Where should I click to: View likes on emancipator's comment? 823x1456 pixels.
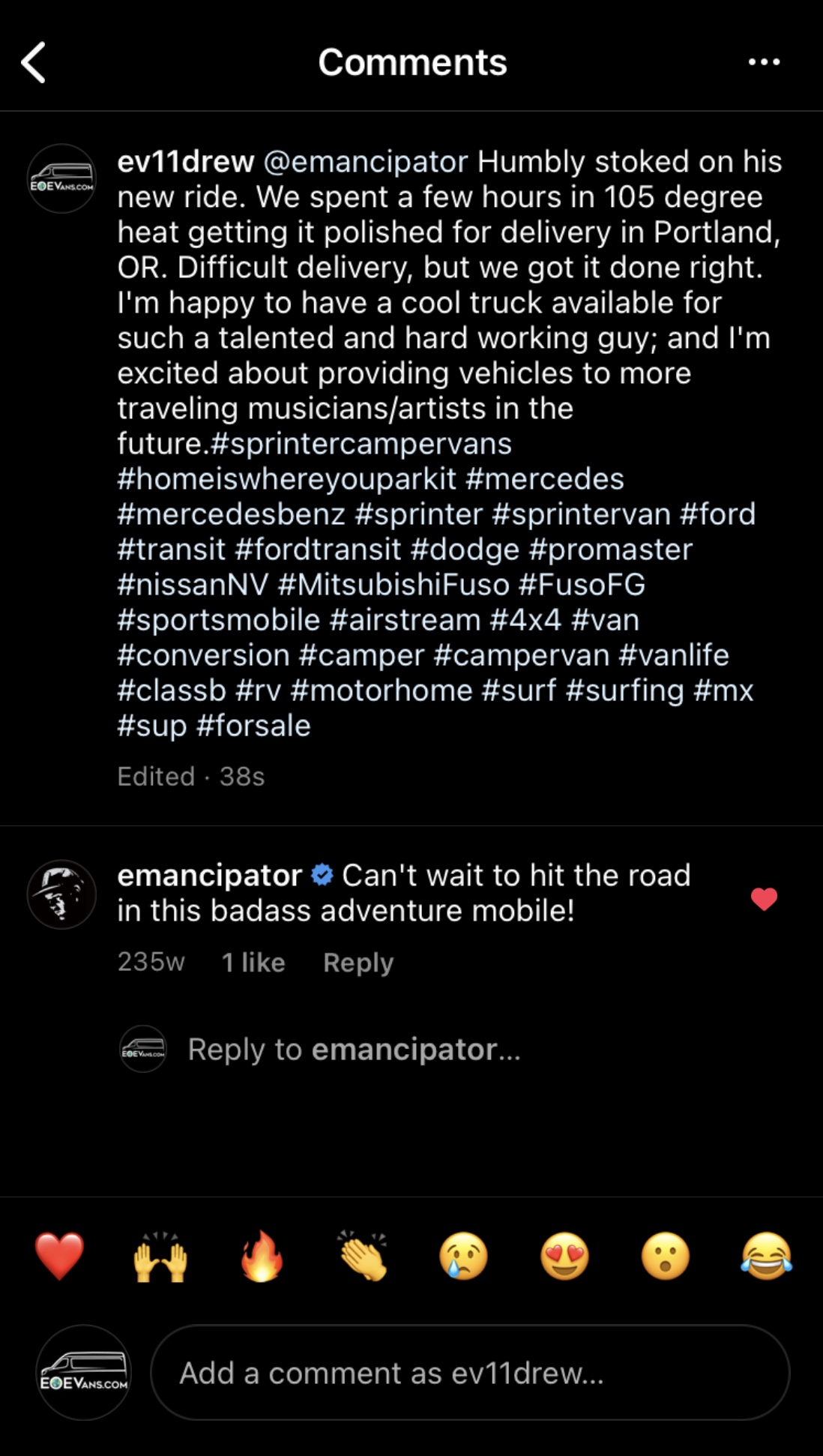click(x=253, y=962)
